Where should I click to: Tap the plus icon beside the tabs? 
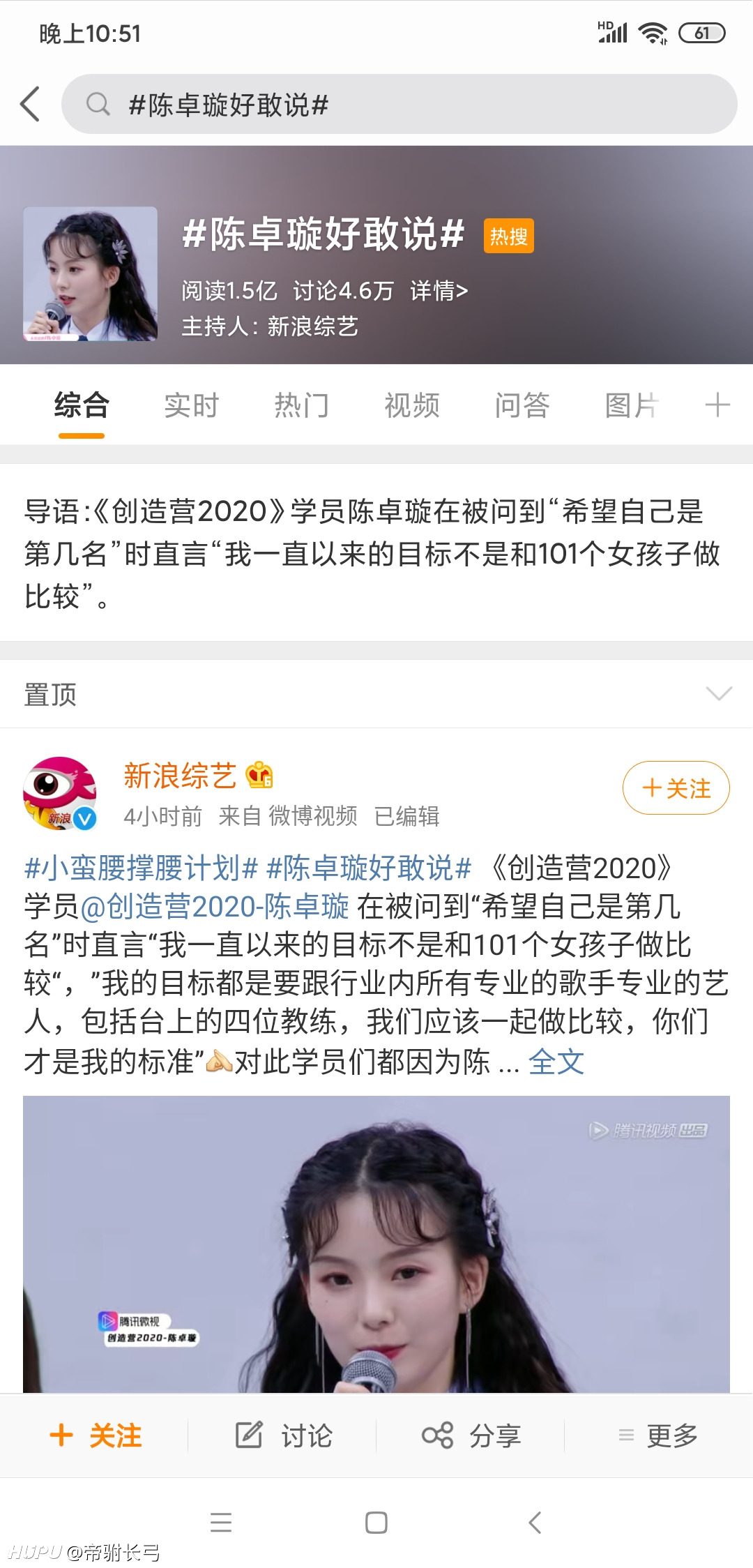717,405
